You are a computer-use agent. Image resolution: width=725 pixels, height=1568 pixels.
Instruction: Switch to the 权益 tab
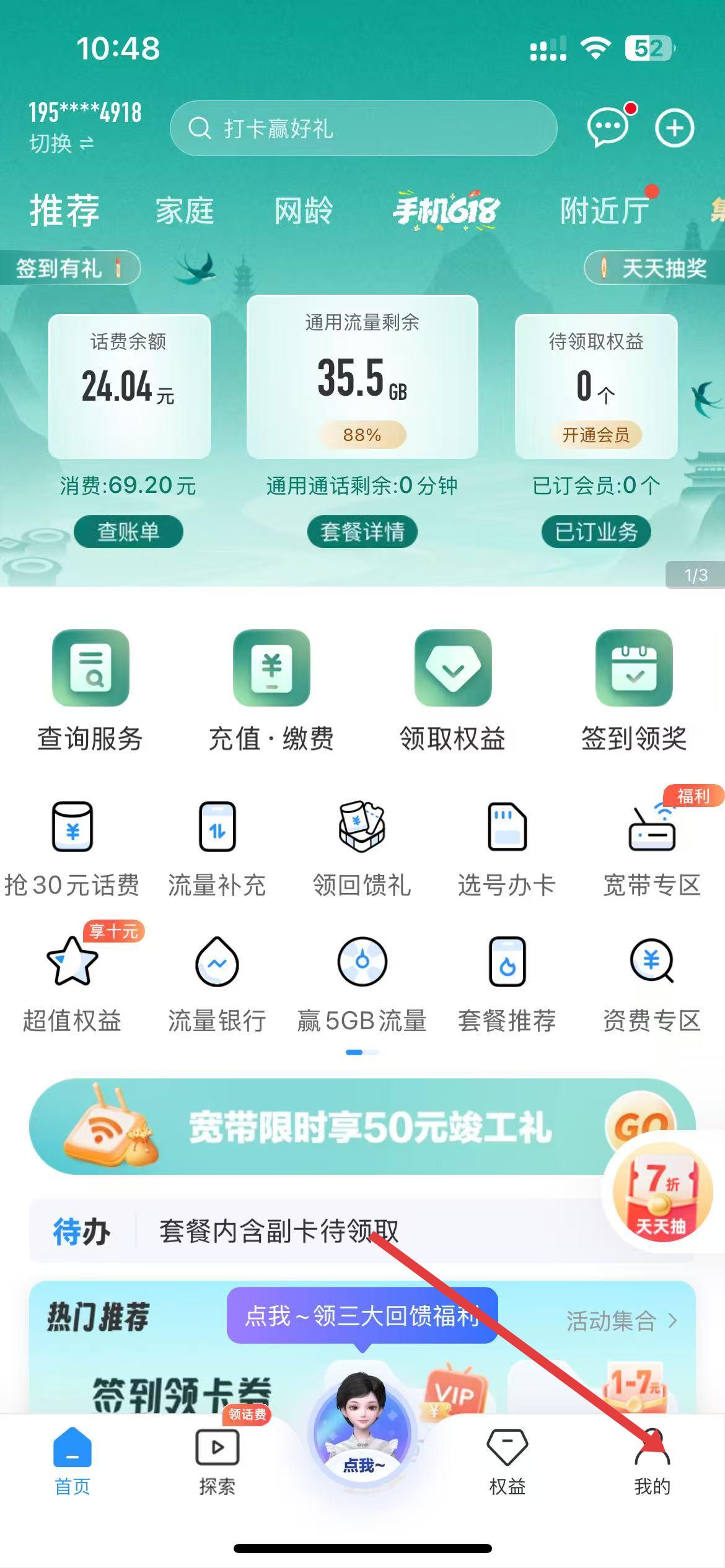pos(507,1460)
